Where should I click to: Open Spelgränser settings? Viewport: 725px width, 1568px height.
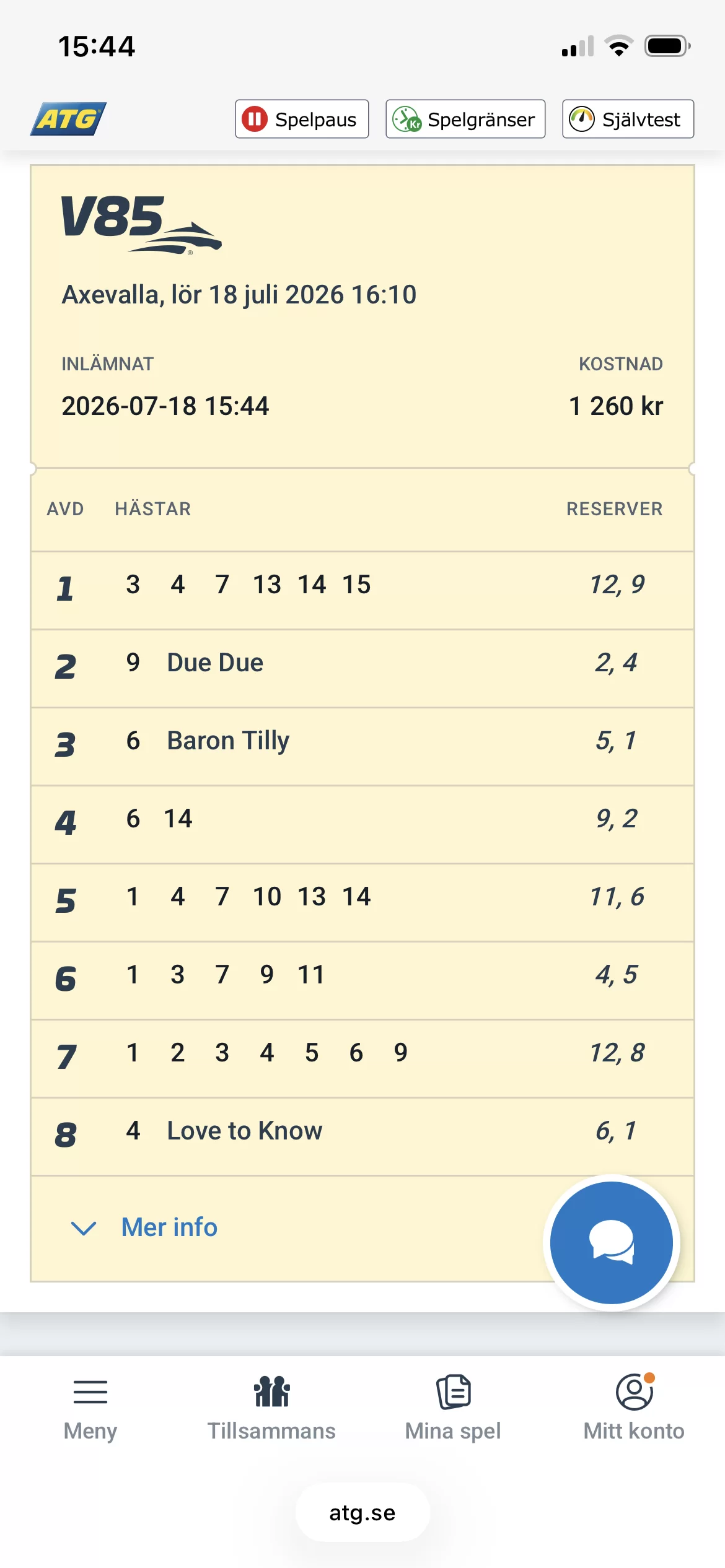tap(465, 119)
